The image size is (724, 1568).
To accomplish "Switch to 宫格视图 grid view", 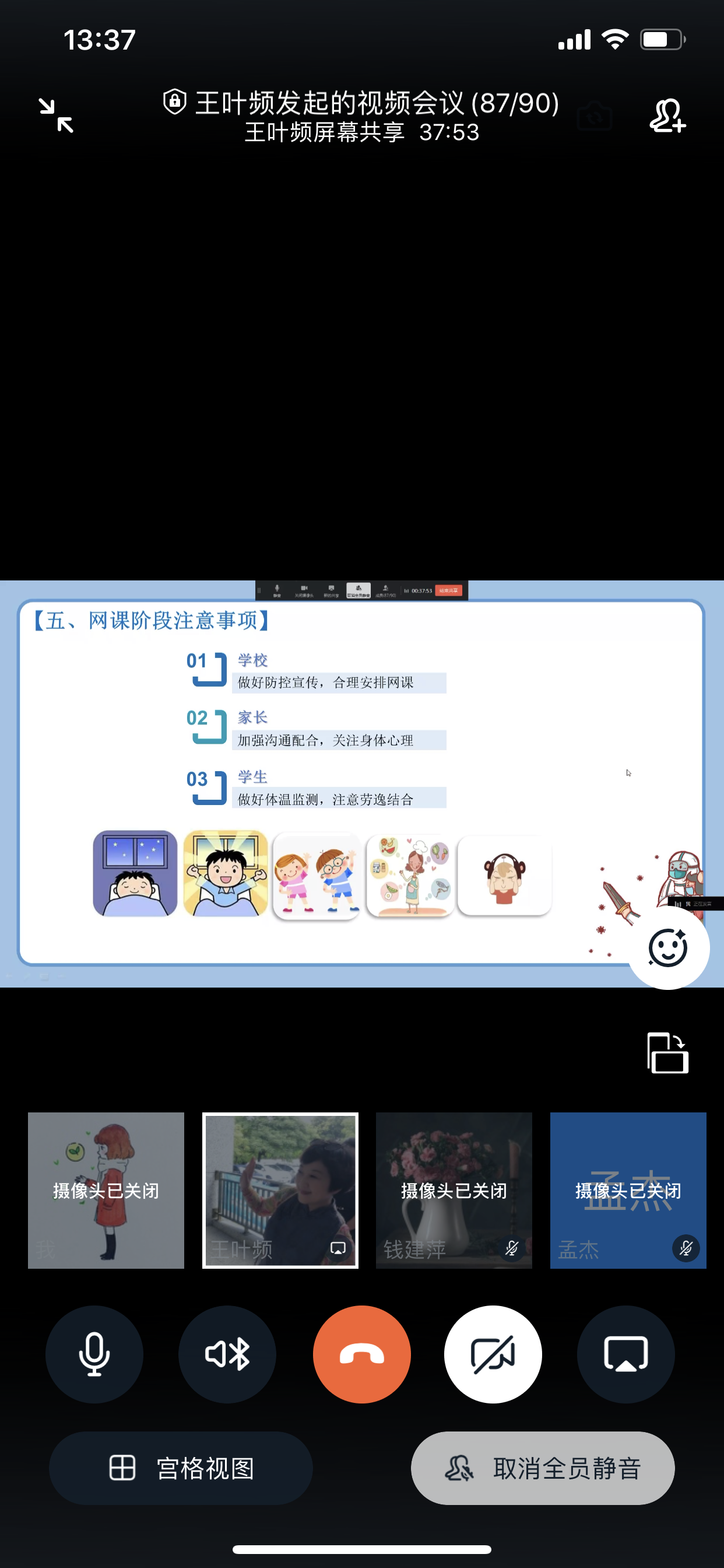I will pyautogui.click(x=181, y=1468).
